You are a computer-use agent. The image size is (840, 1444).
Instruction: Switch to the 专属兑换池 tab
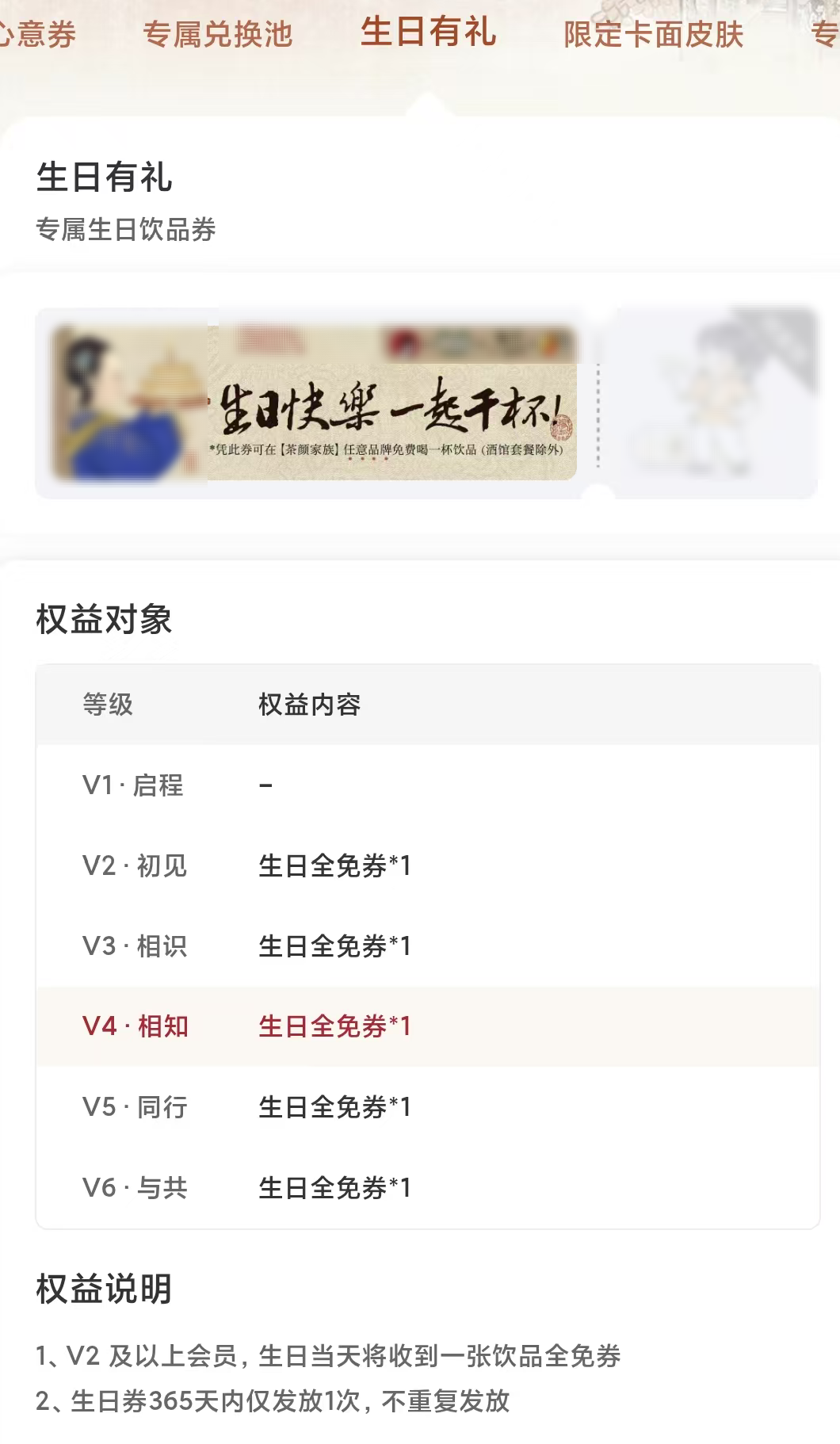pyautogui.click(x=218, y=35)
